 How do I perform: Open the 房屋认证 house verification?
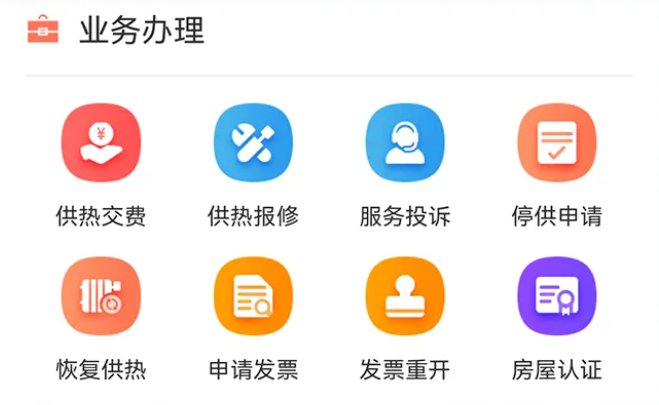[557, 297]
